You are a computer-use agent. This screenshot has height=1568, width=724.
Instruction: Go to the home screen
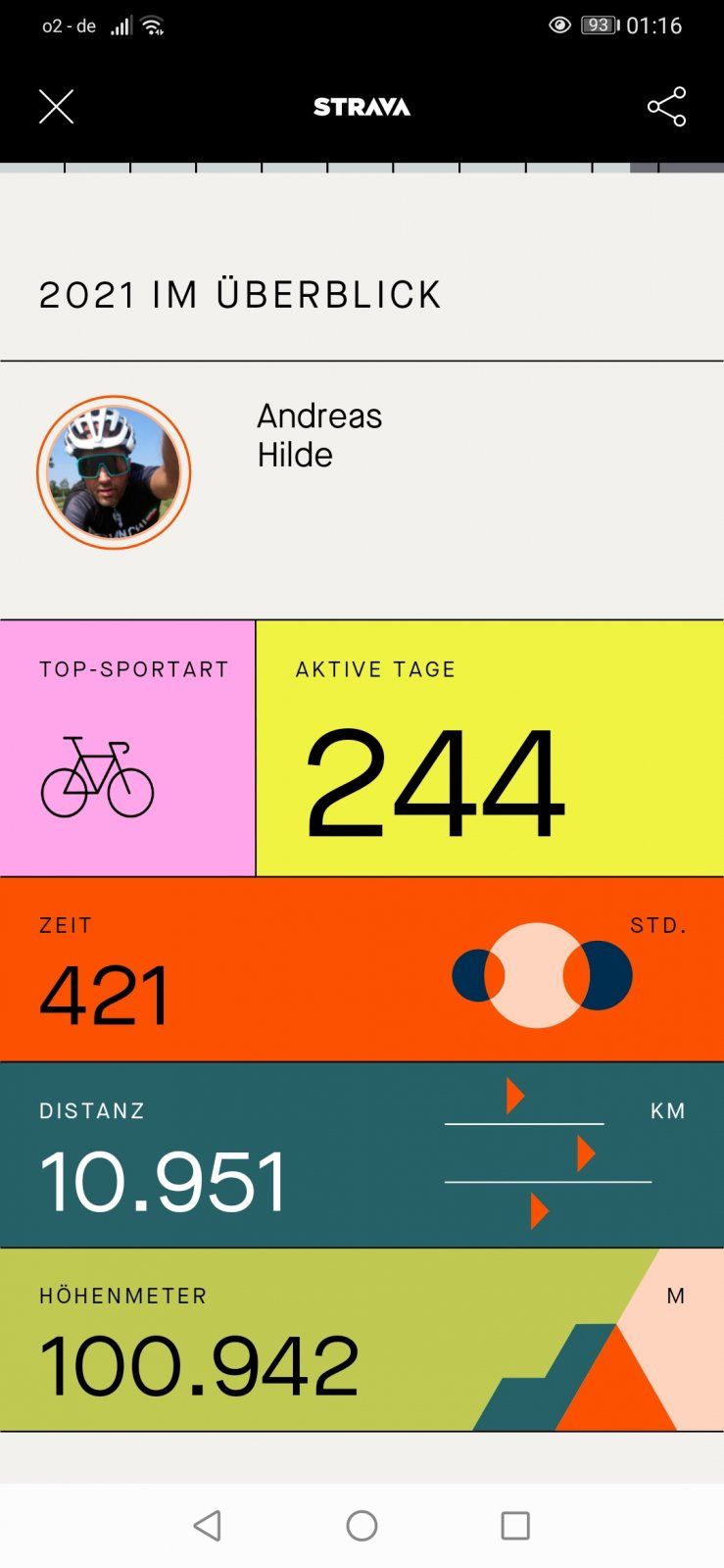[x=362, y=1525]
